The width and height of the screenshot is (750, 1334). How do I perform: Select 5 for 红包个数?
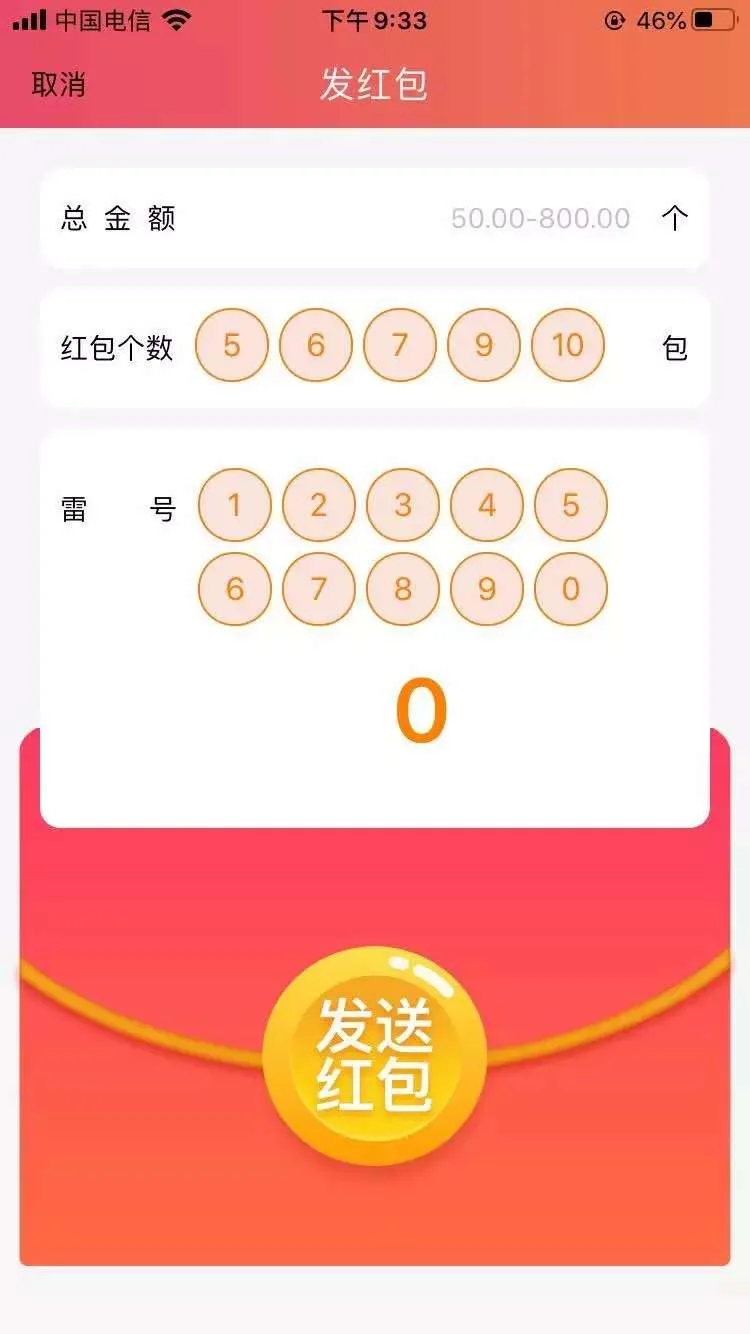(x=232, y=346)
